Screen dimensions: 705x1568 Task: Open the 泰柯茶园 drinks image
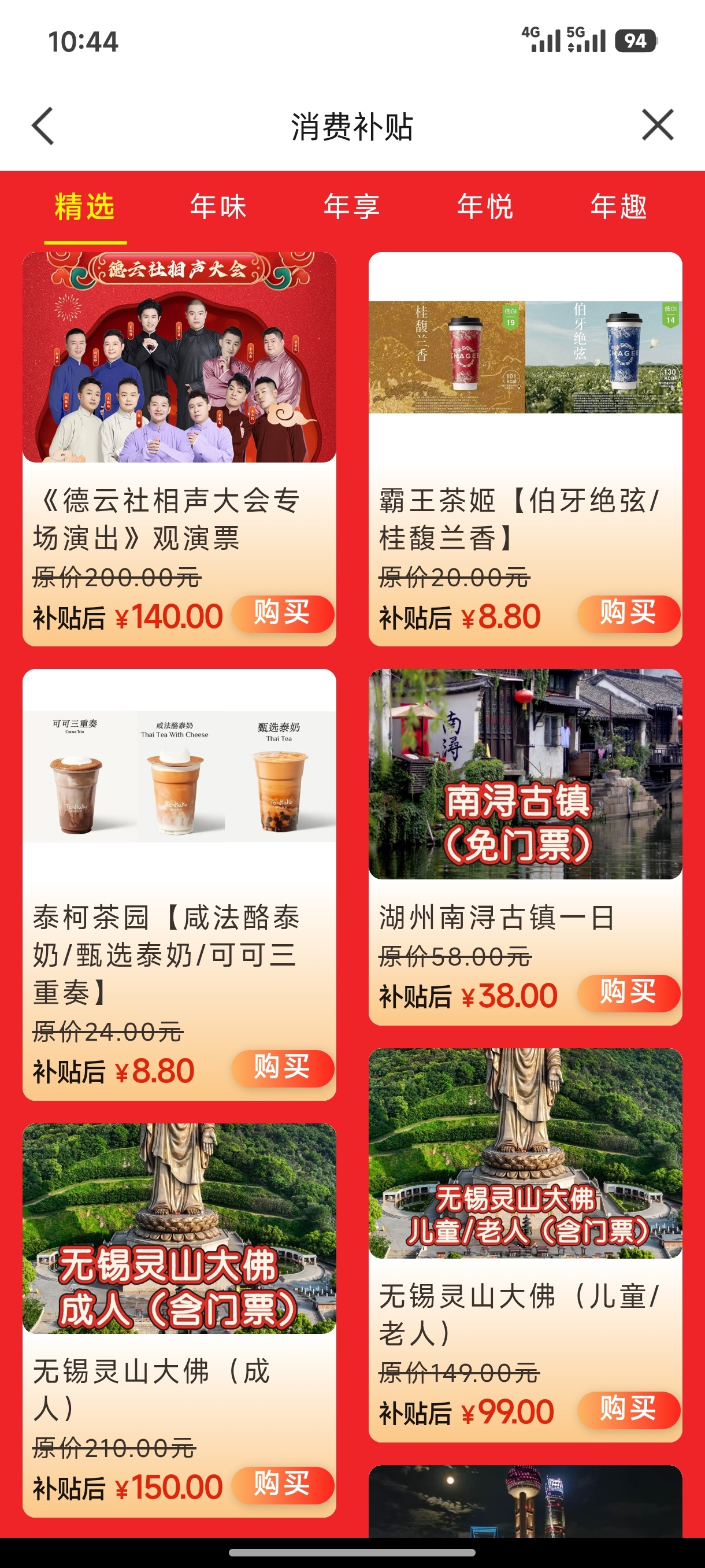(180, 776)
